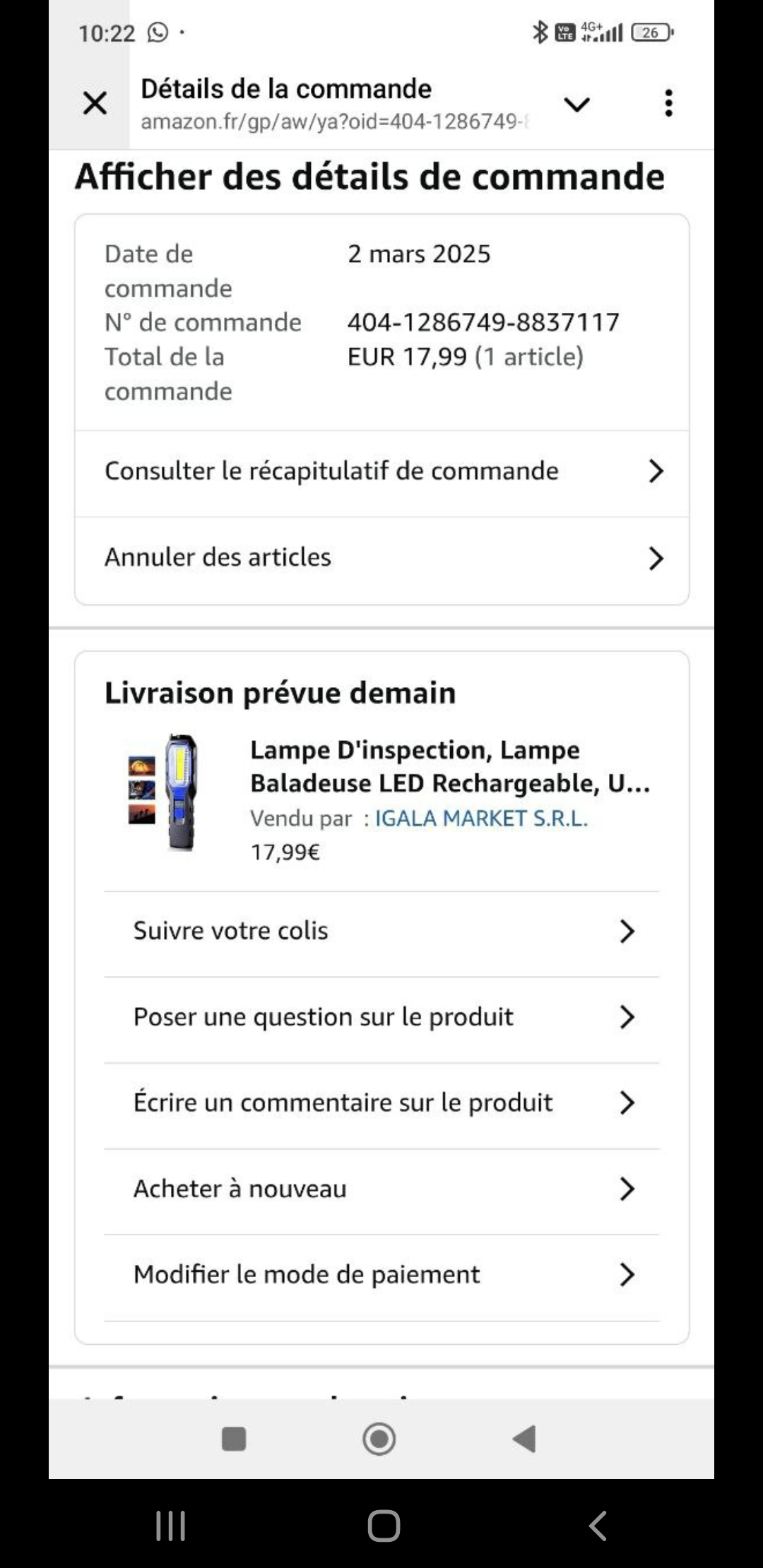Open the Lampe D'inspection product title
This screenshot has height=1568, width=763.
tap(449, 766)
